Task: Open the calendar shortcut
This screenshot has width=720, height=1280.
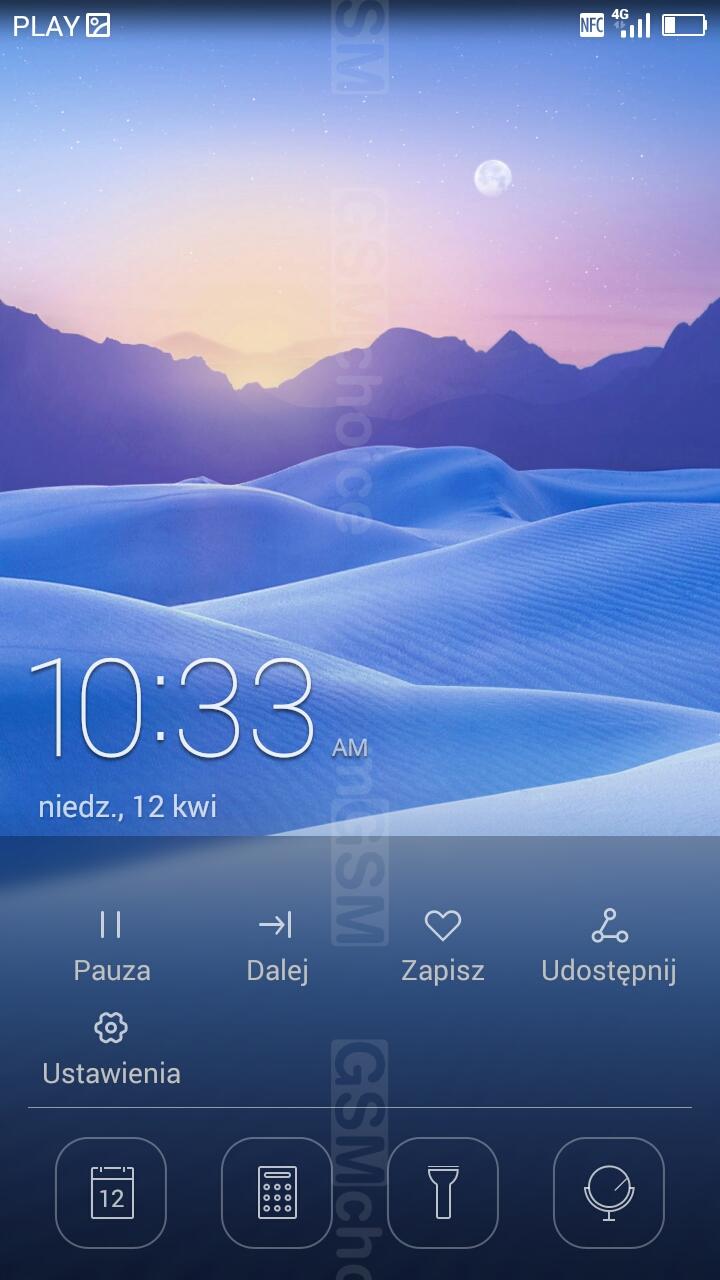Action: pyautogui.click(x=111, y=1193)
